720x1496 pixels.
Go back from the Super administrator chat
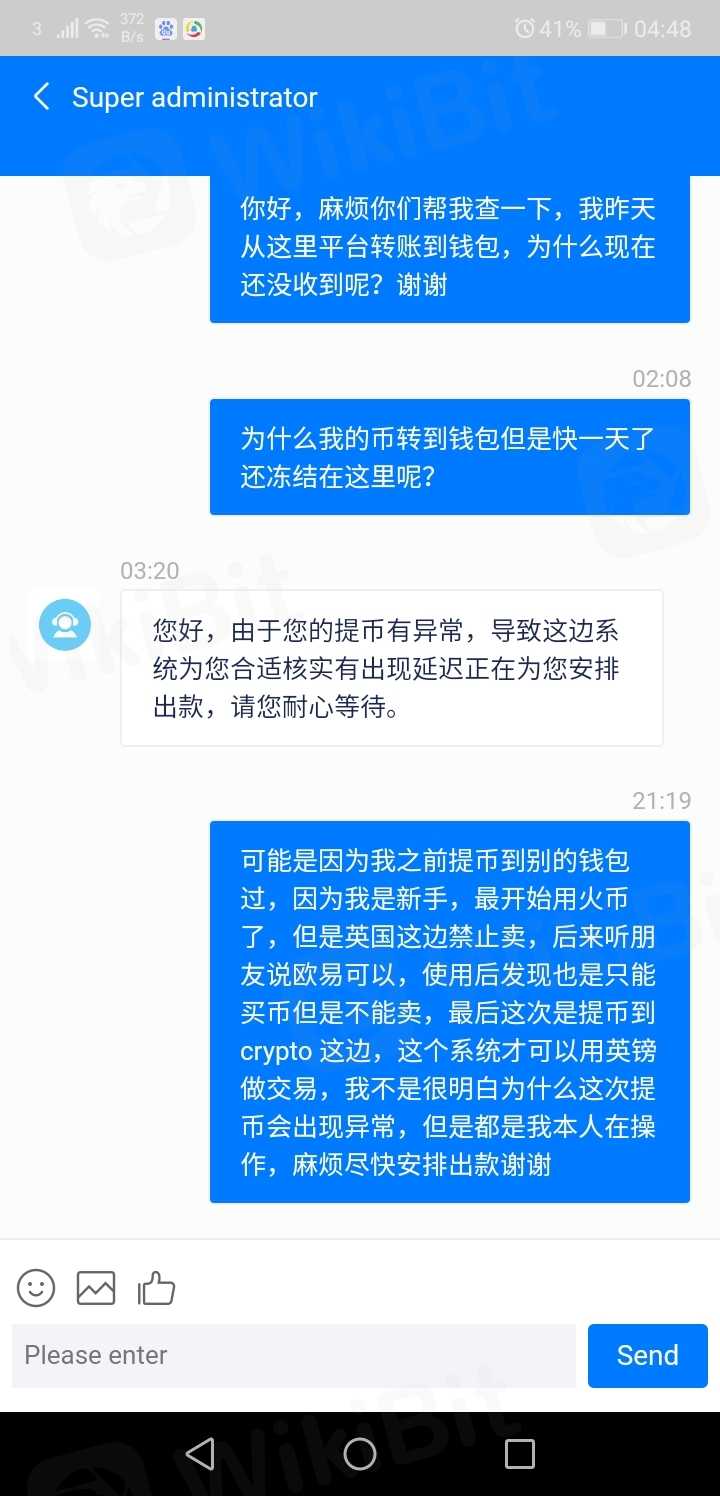tap(41, 97)
